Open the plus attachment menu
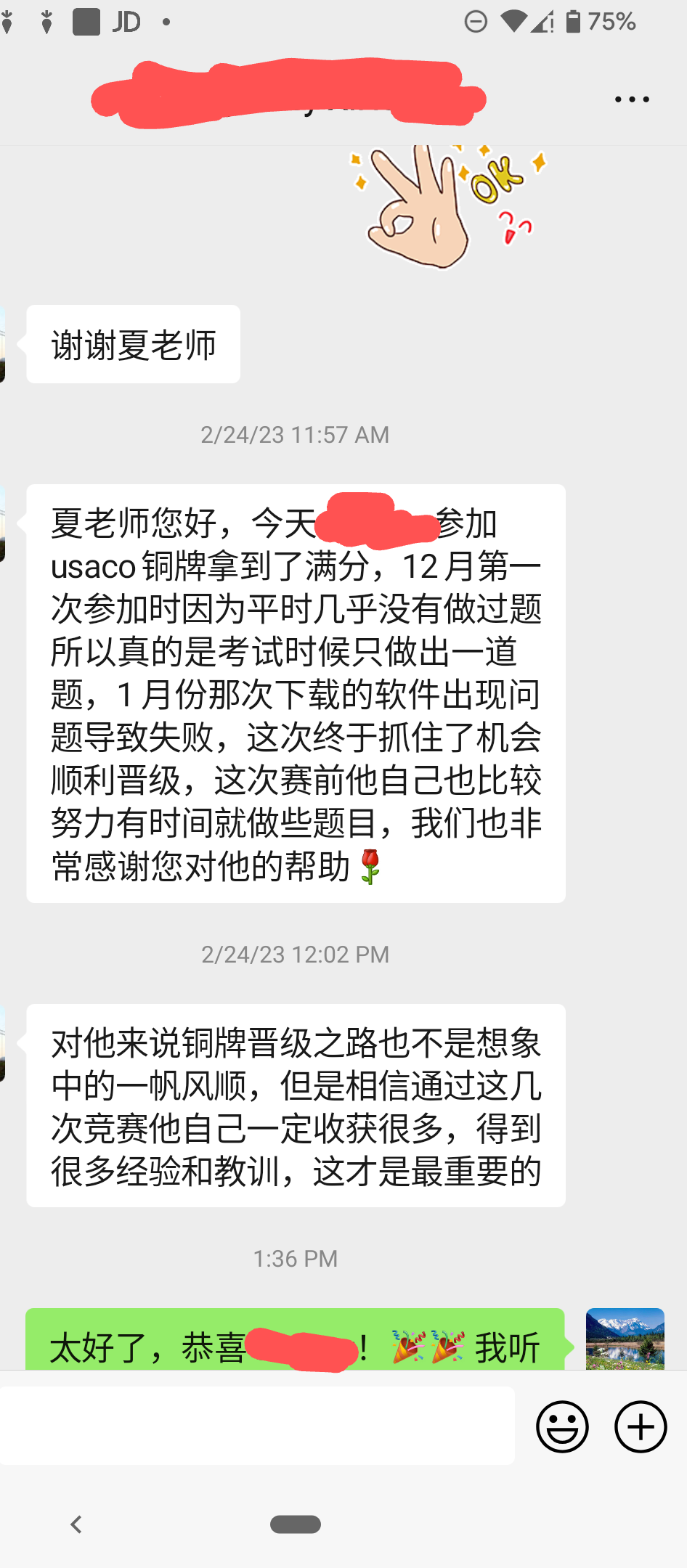The width and height of the screenshot is (687, 1568). [x=641, y=1426]
